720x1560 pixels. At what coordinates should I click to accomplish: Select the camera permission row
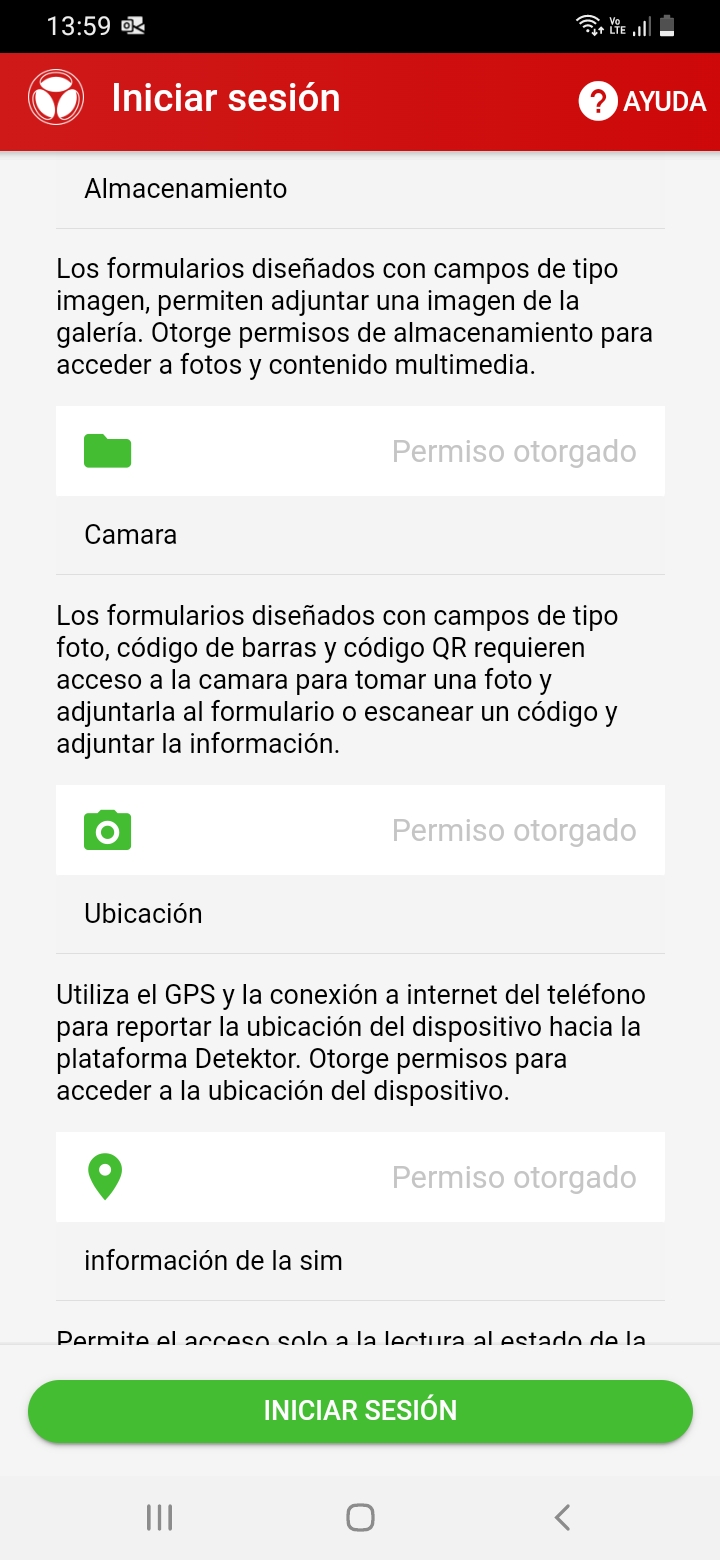(x=360, y=830)
